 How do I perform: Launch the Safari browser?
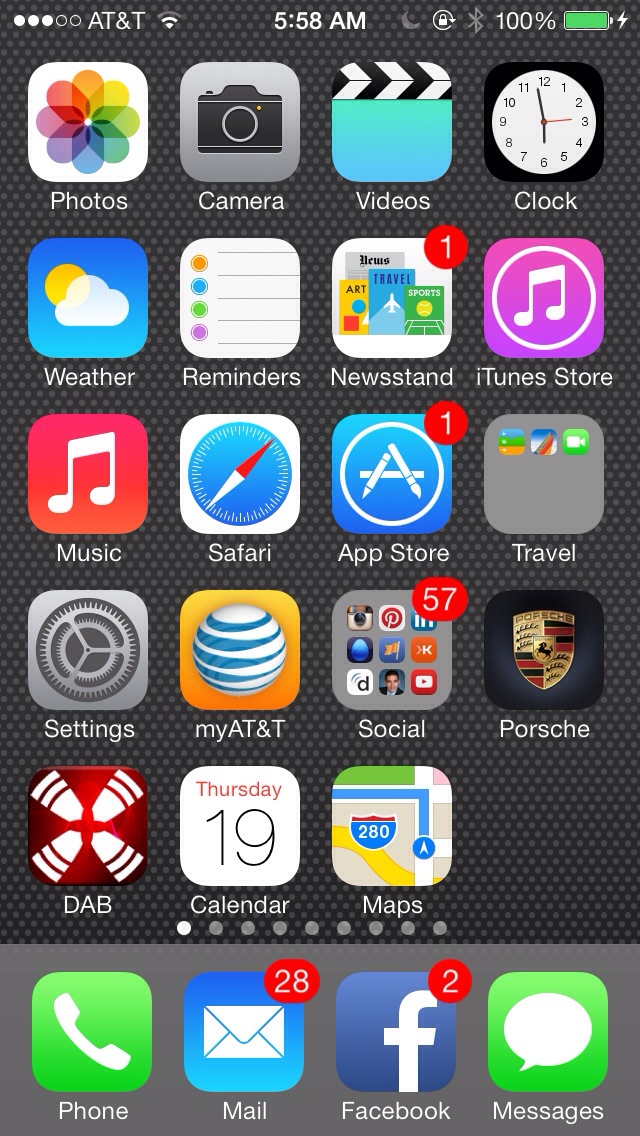[240, 473]
